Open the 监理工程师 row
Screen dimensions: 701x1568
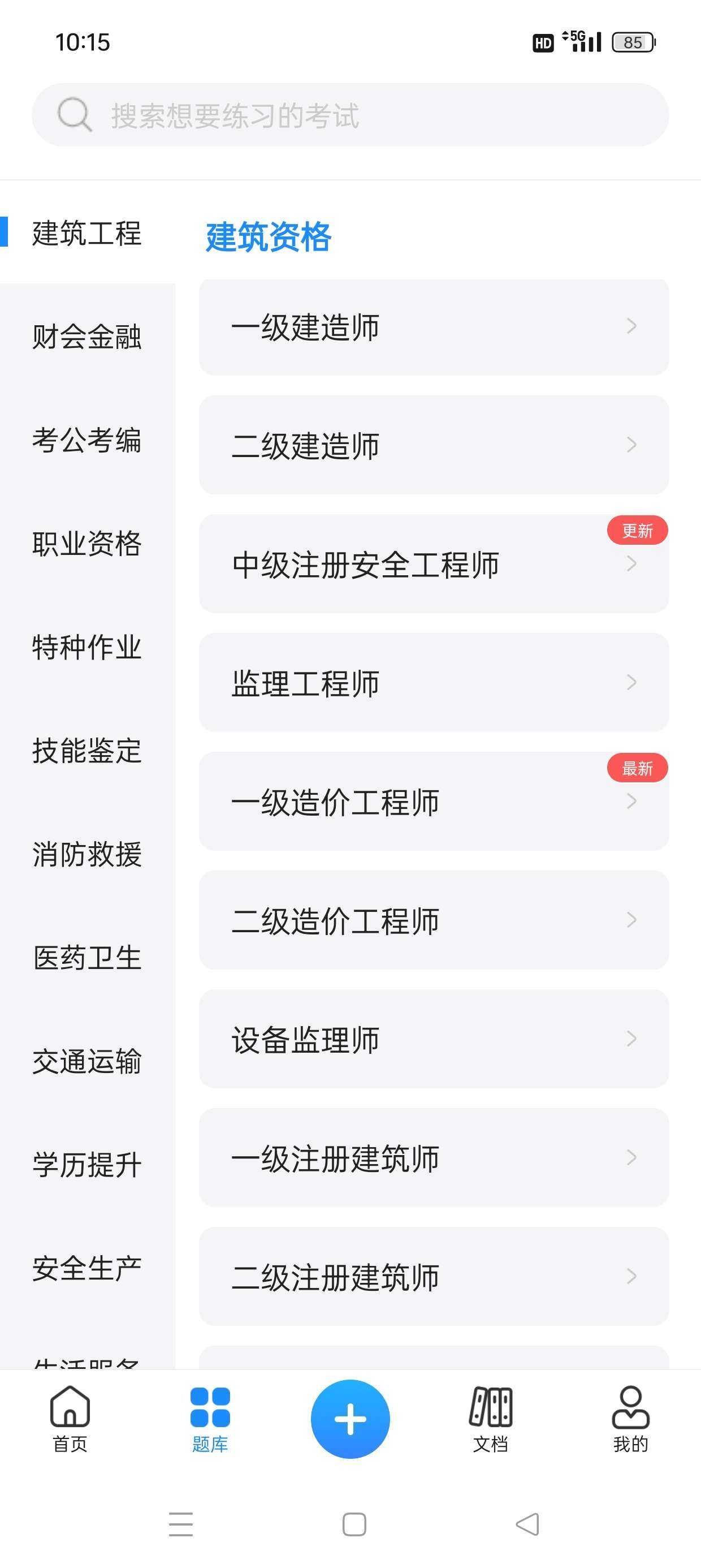tap(433, 683)
